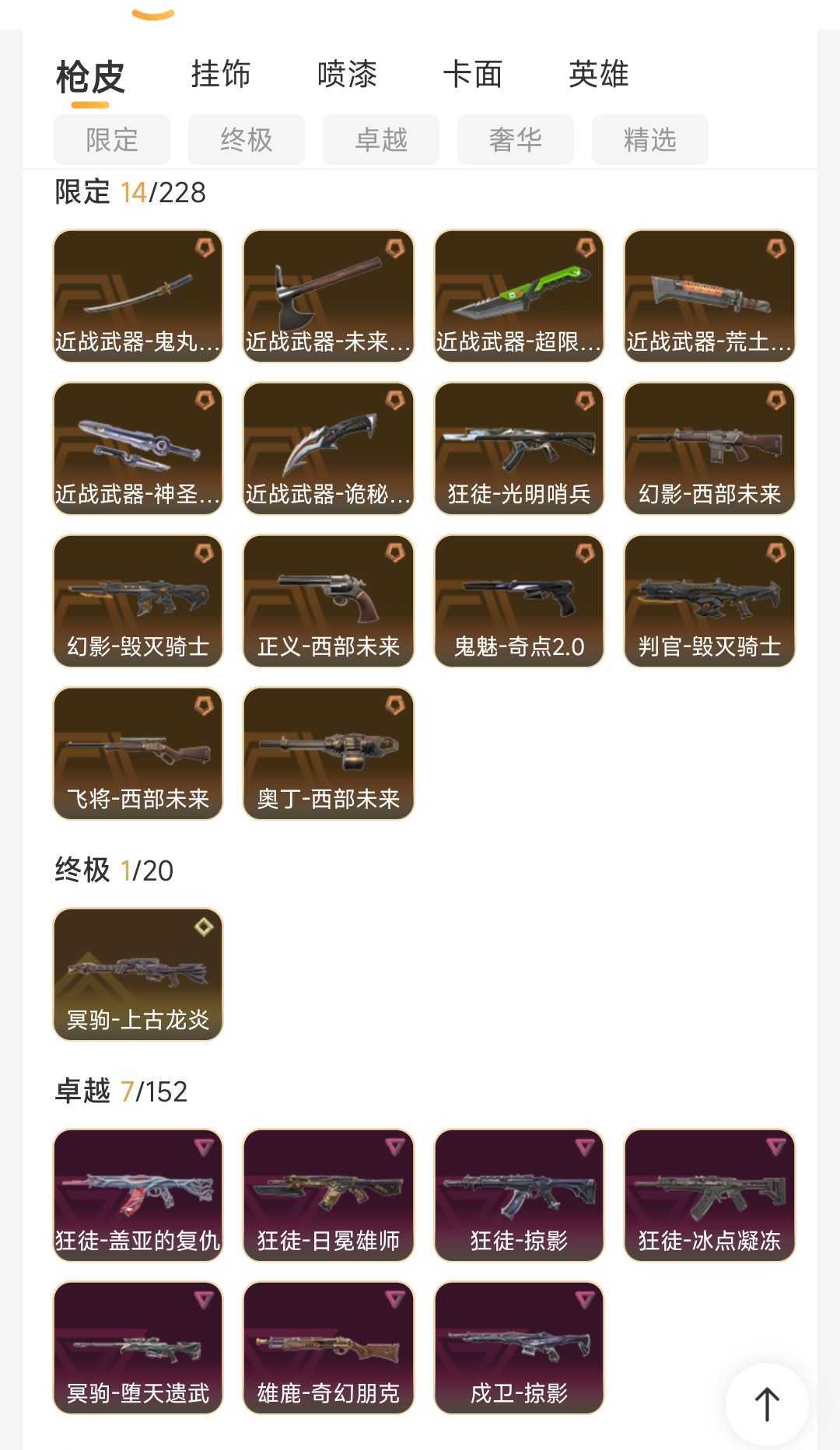Tap the 终极 filter chip
This screenshot has height=1450, width=840.
pos(247,140)
